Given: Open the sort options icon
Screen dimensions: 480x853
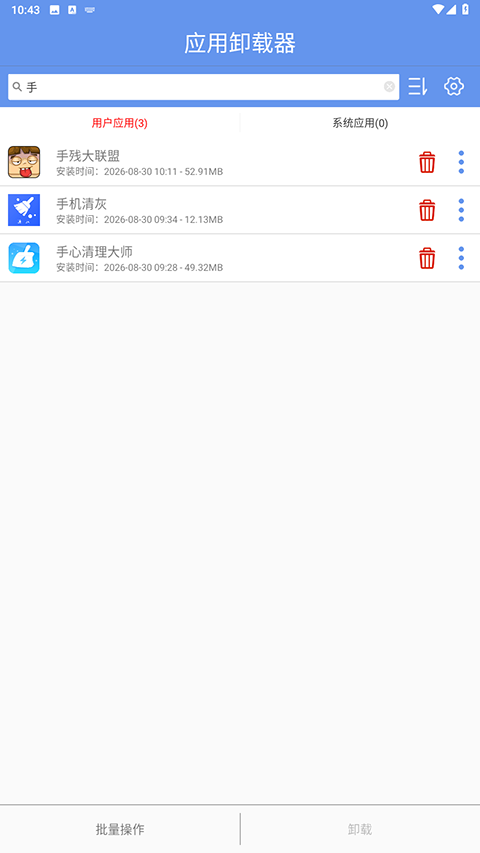Looking at the screenshot, I should click(x=418, y=86).
